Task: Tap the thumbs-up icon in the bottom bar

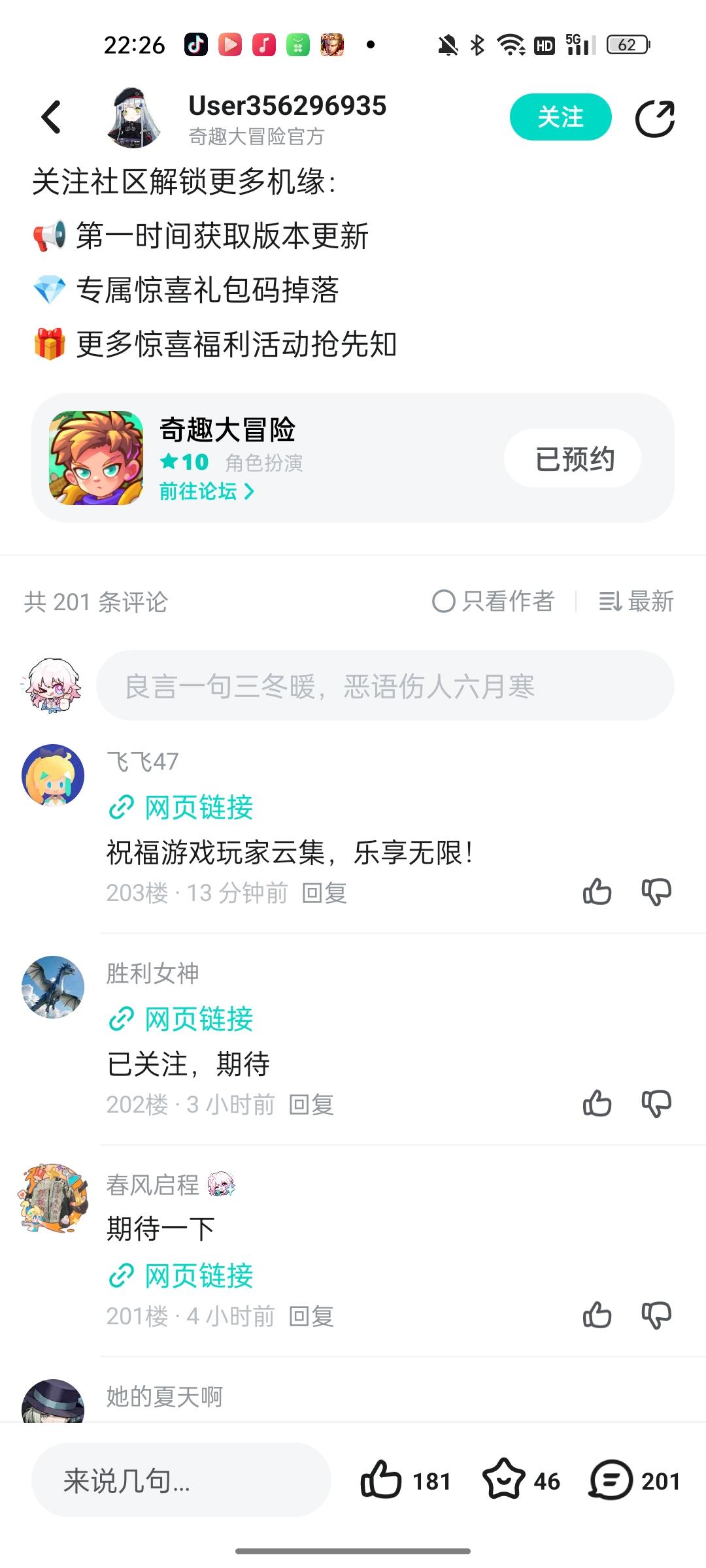Action: [x=385, y=1482]
